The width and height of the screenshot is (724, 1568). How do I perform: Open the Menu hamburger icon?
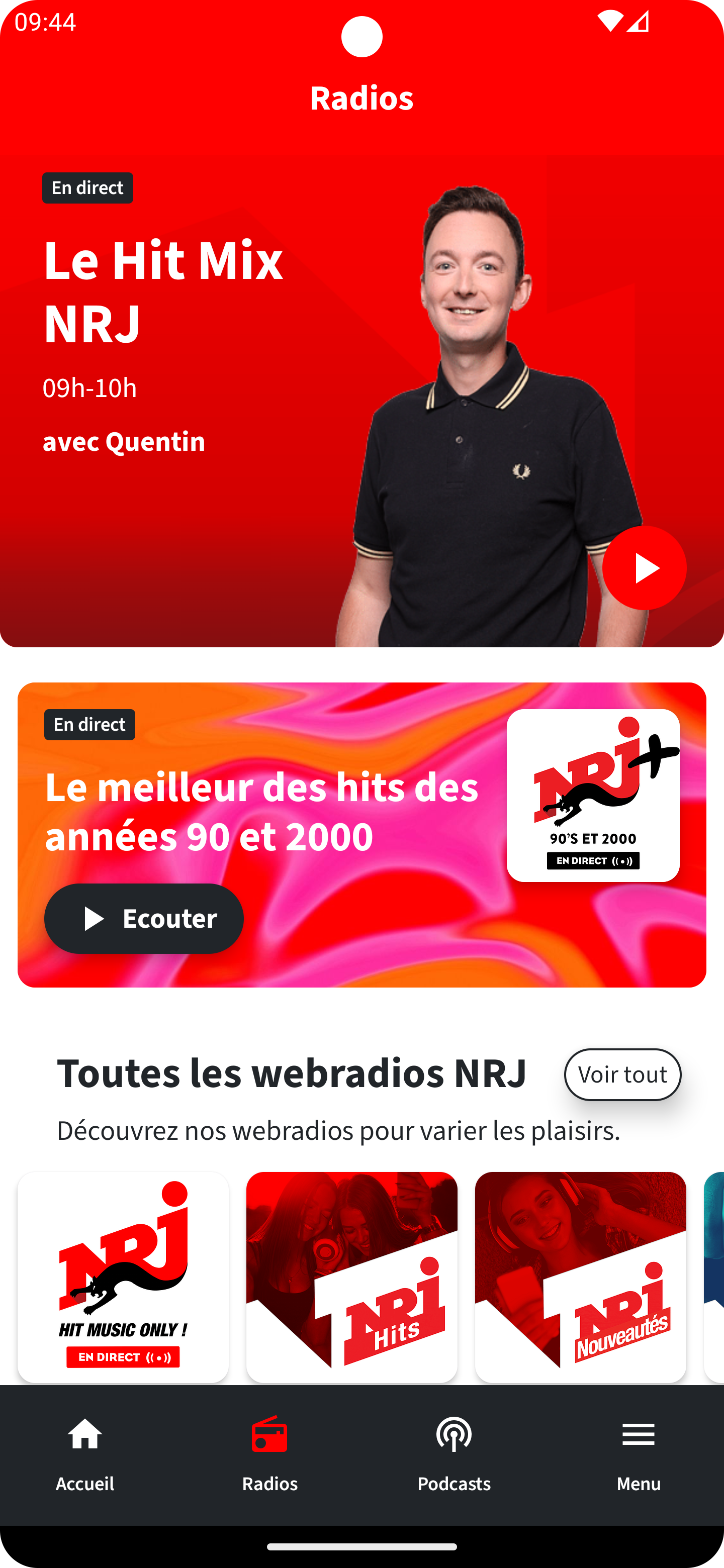[x=638, y=1435]
